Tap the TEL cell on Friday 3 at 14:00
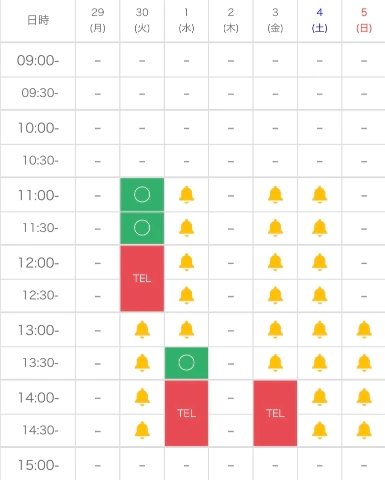This screenshot has width=385, height=480. point(275,413)
